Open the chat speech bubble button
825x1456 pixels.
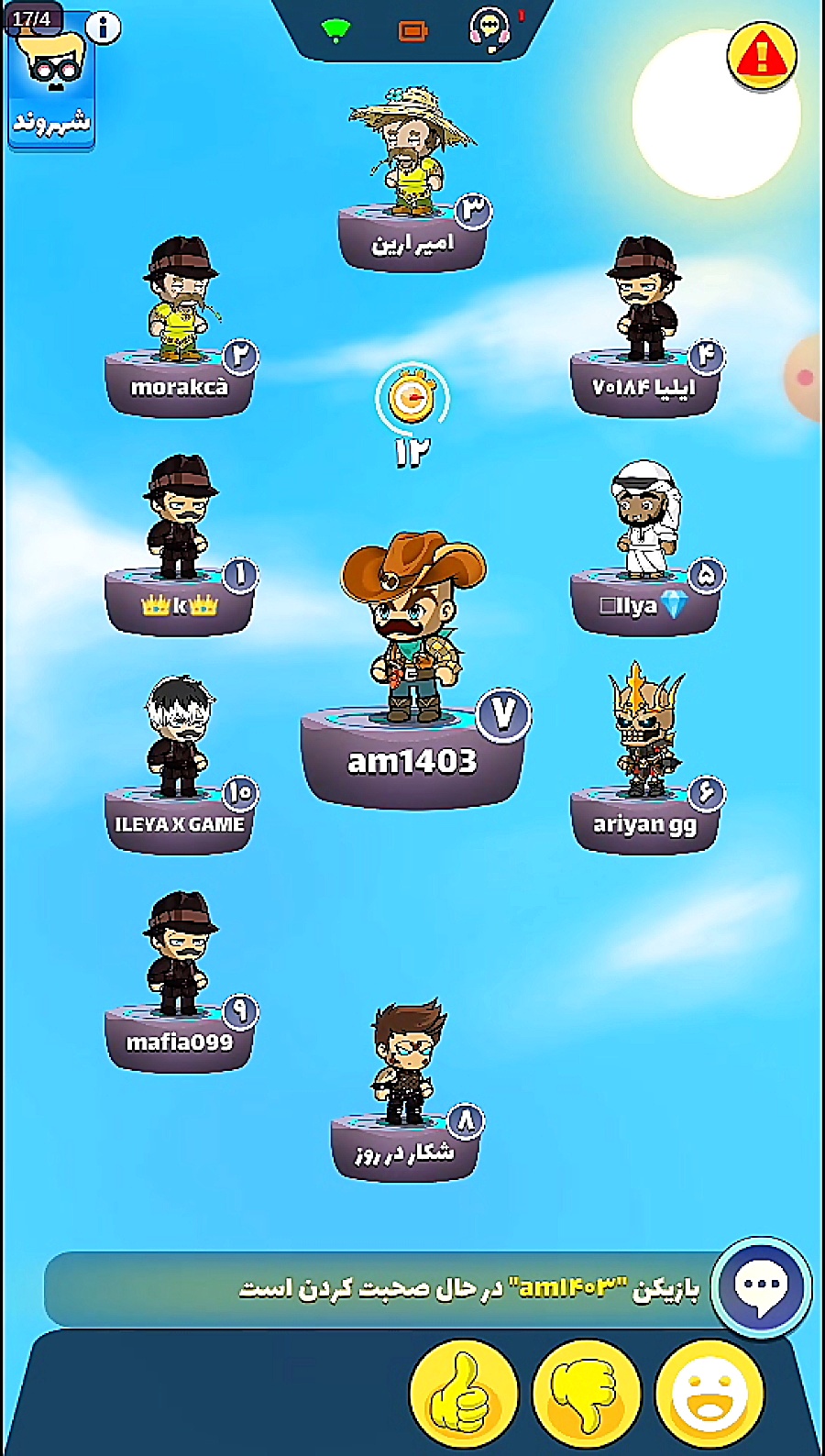pyautogui.click(x=761, y=1286)
